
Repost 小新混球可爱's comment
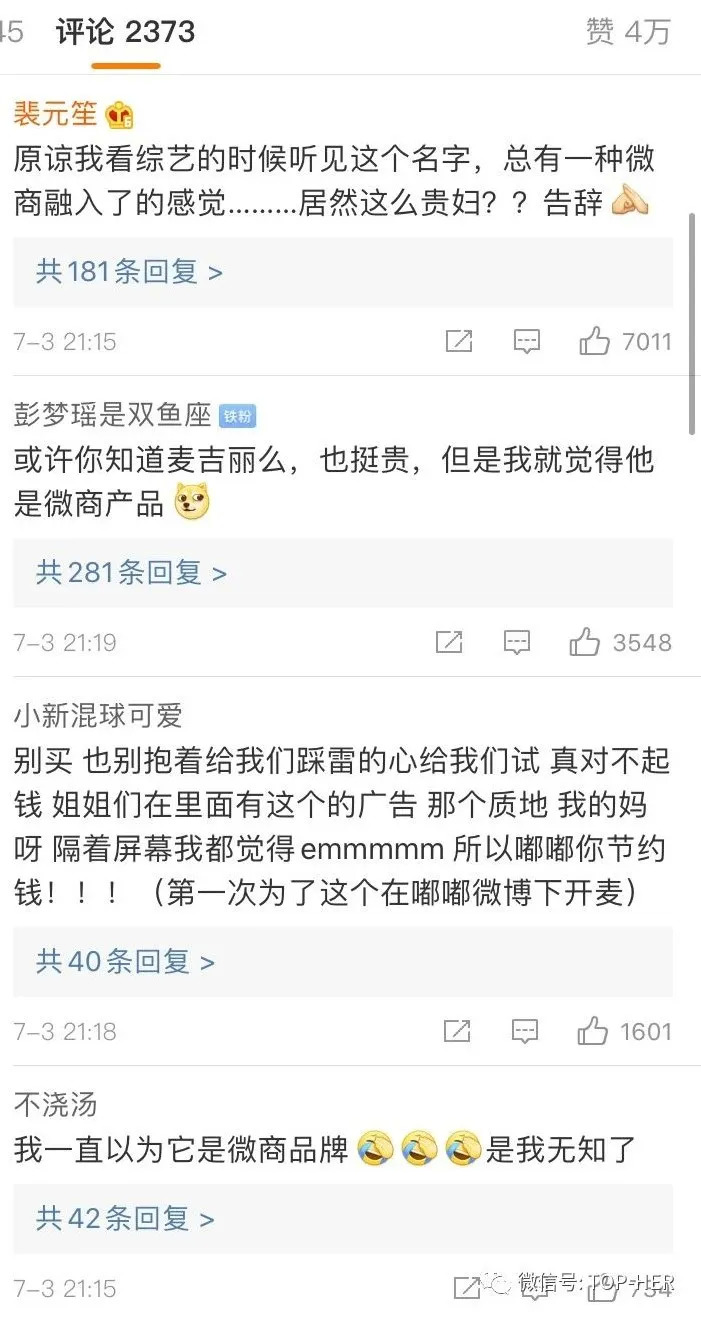(457, 1031)
